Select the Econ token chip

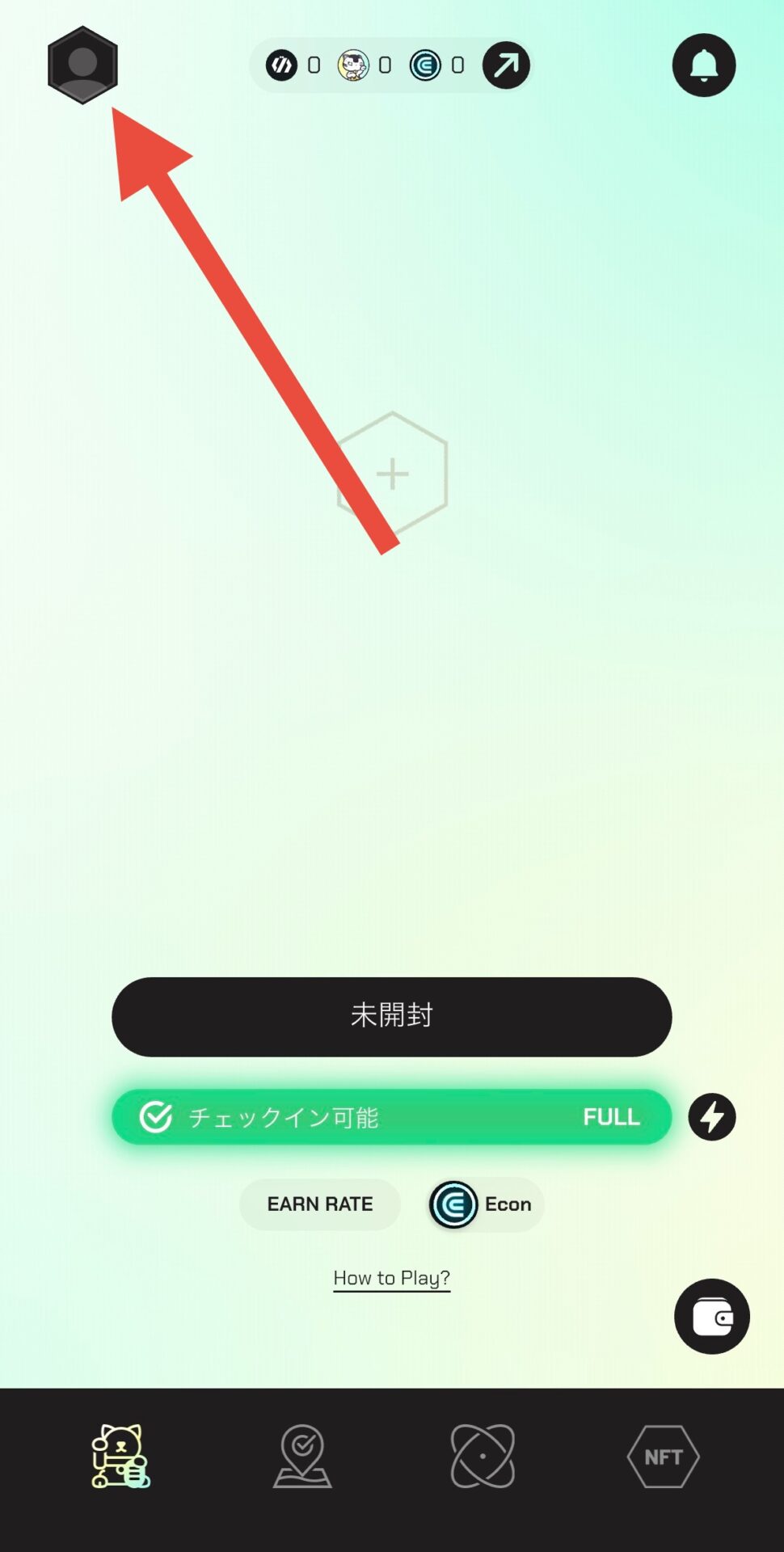point(485,1204)
